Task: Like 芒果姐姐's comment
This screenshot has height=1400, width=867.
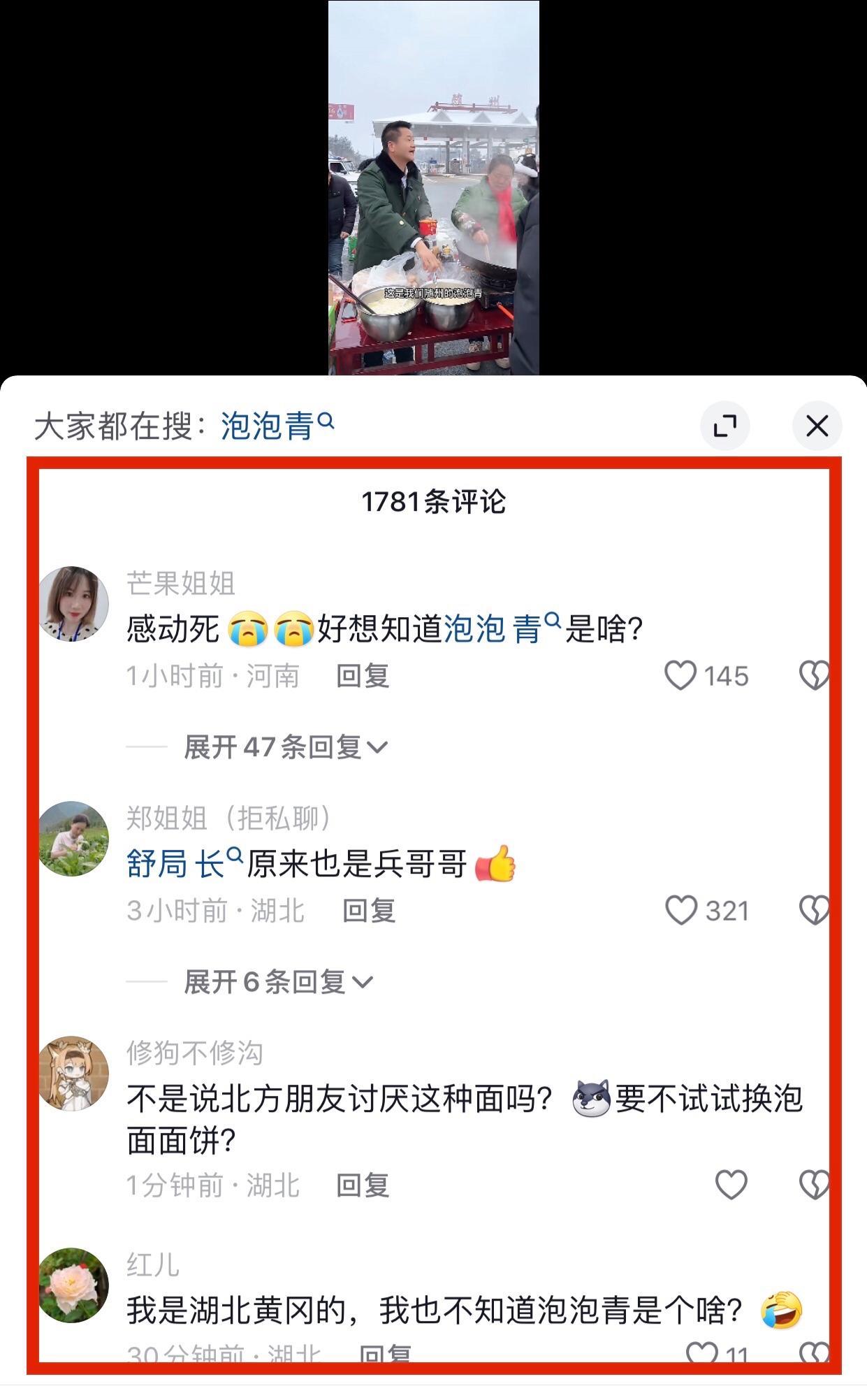Action: point(680,676)
